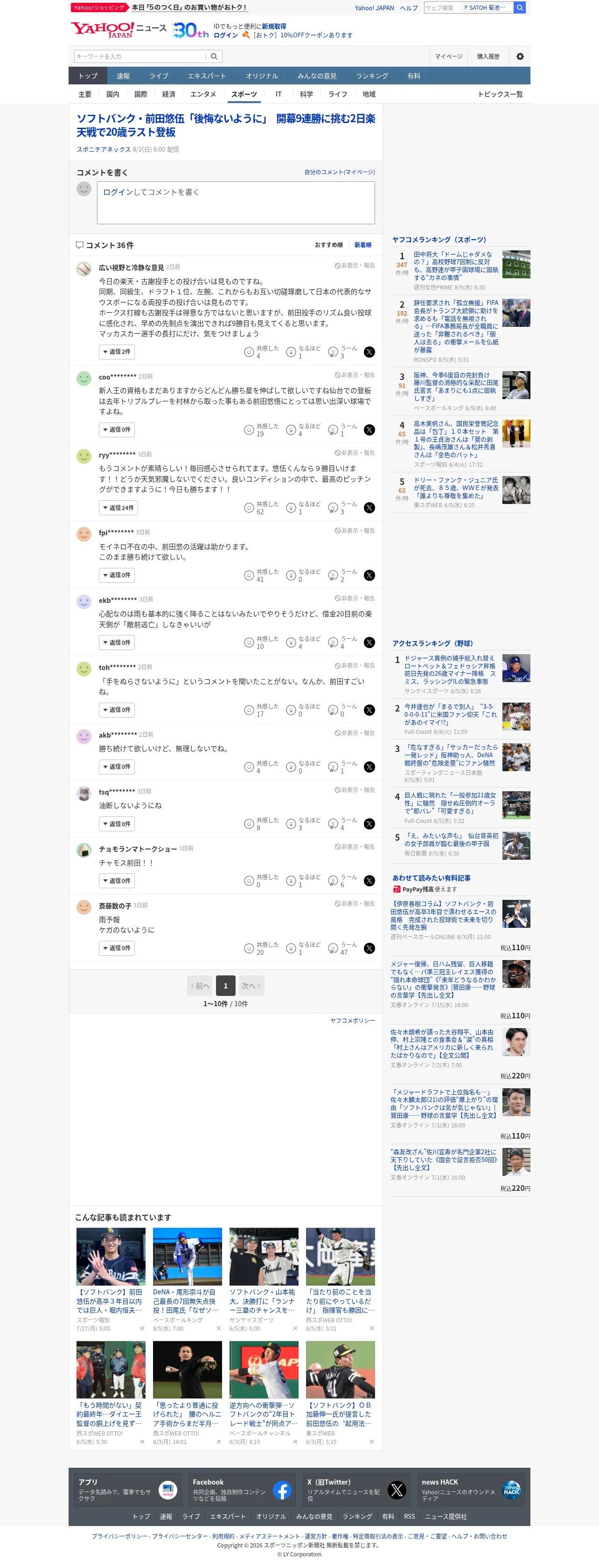Open ranking article about 田中将大
599x1568 pixels.
pos(455,266)
